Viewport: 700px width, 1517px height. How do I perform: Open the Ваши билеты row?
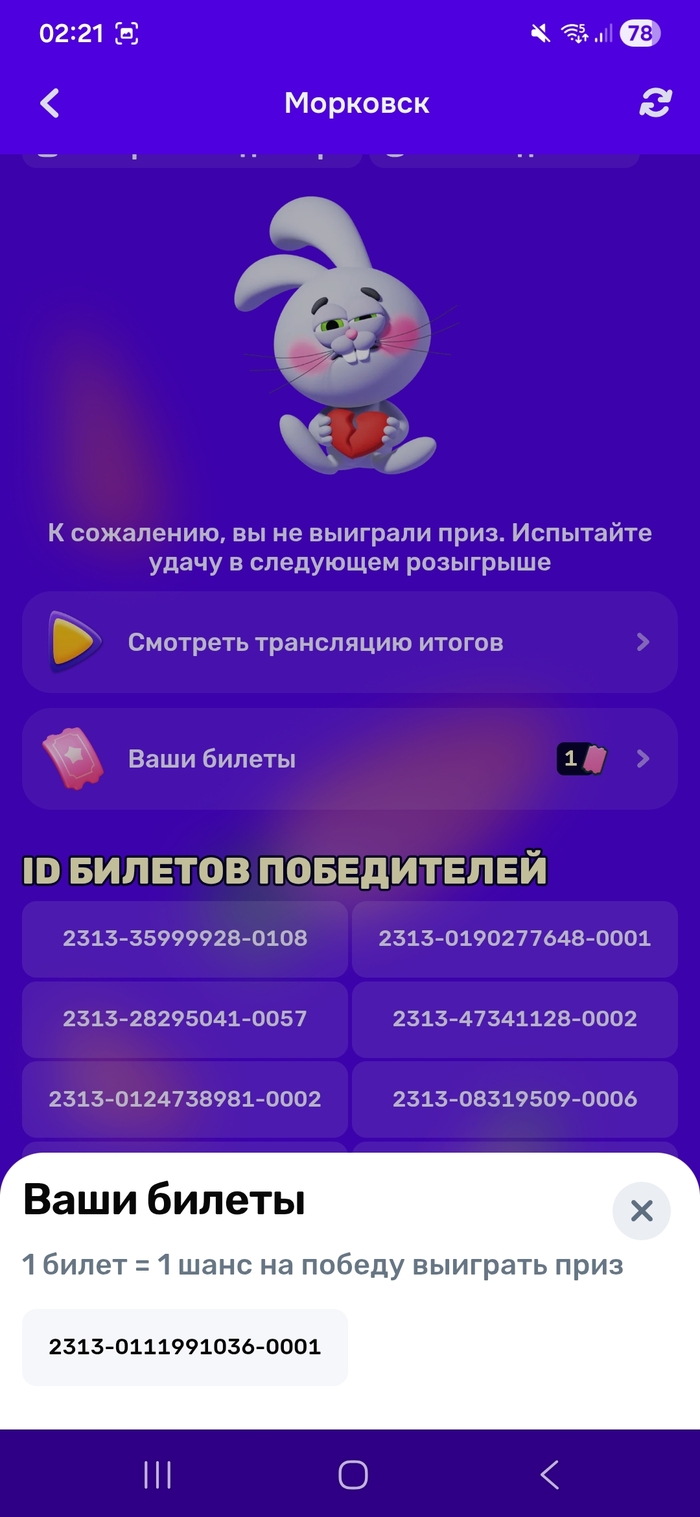point(350,759)
